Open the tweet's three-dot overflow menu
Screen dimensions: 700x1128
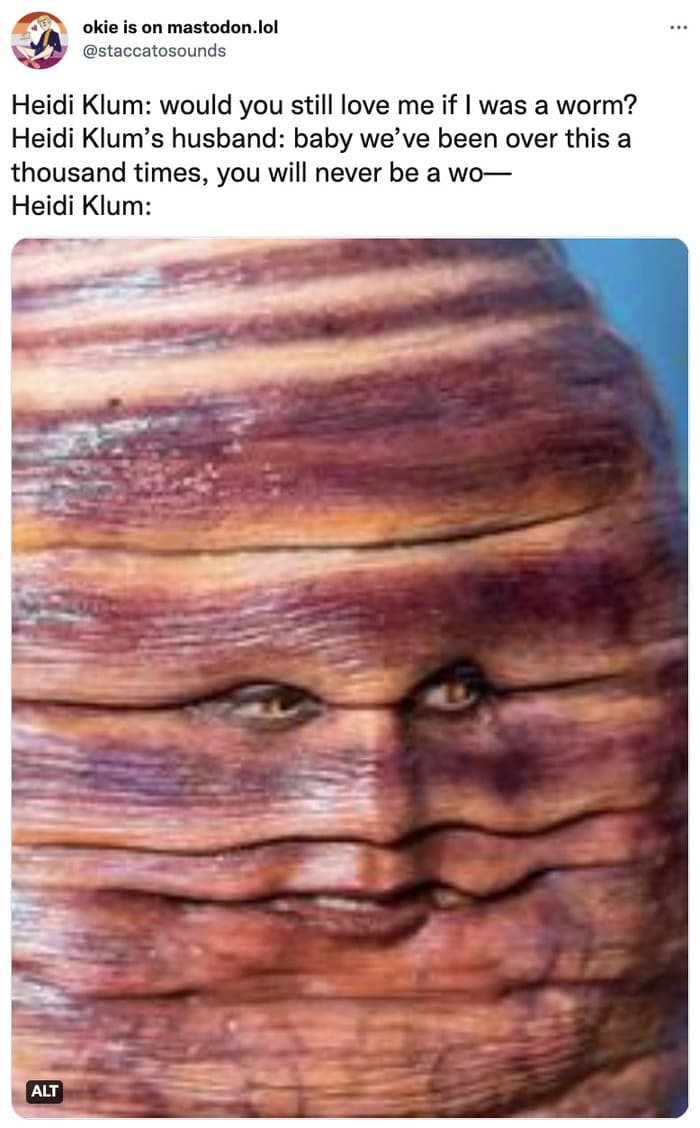pyautogui.click(x=678, y=27)
